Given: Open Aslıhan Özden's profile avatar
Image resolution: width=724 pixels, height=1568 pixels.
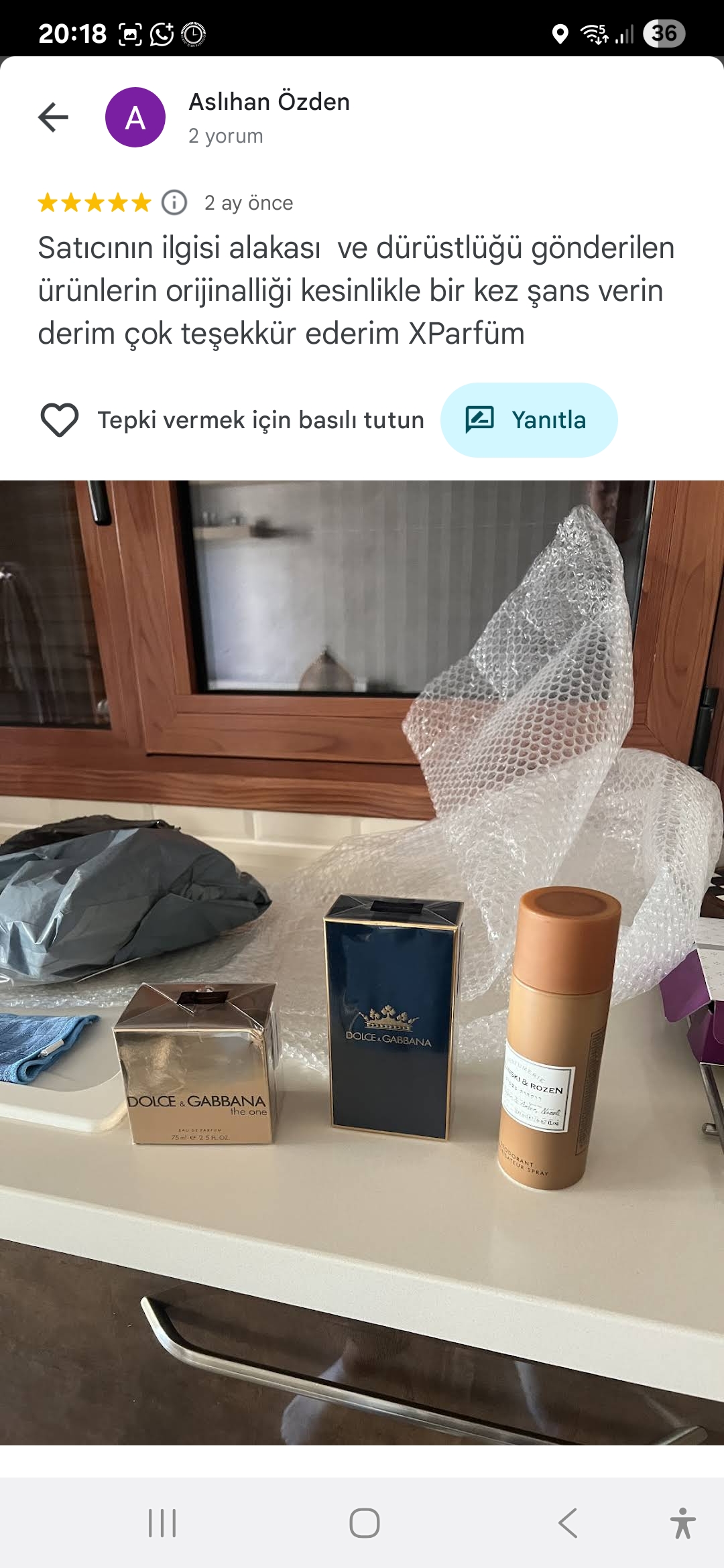Looking at the screenshot, I should pyautogui.click(x=135, y=117).
